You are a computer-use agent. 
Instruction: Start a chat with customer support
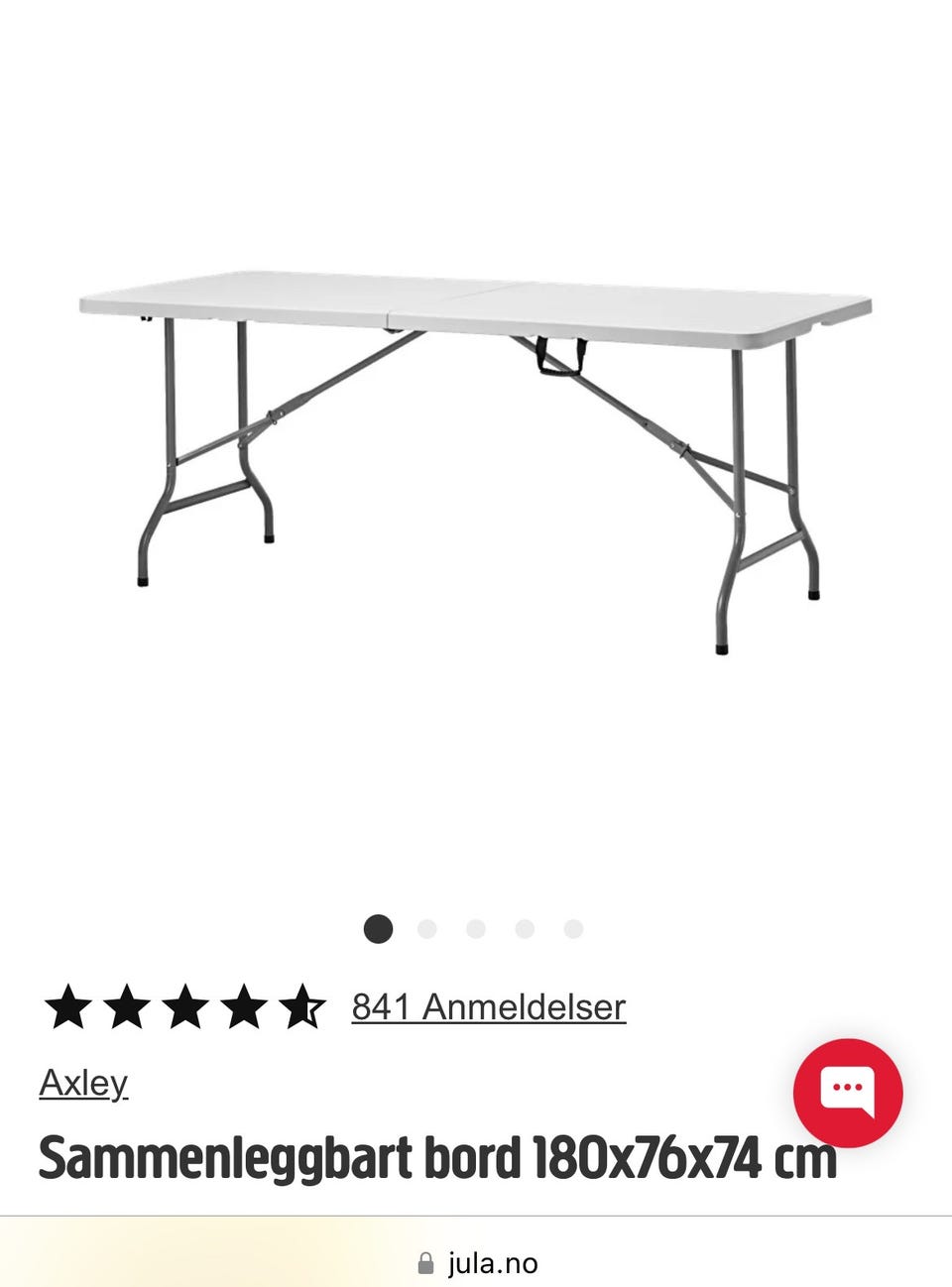coord(847,1093)
